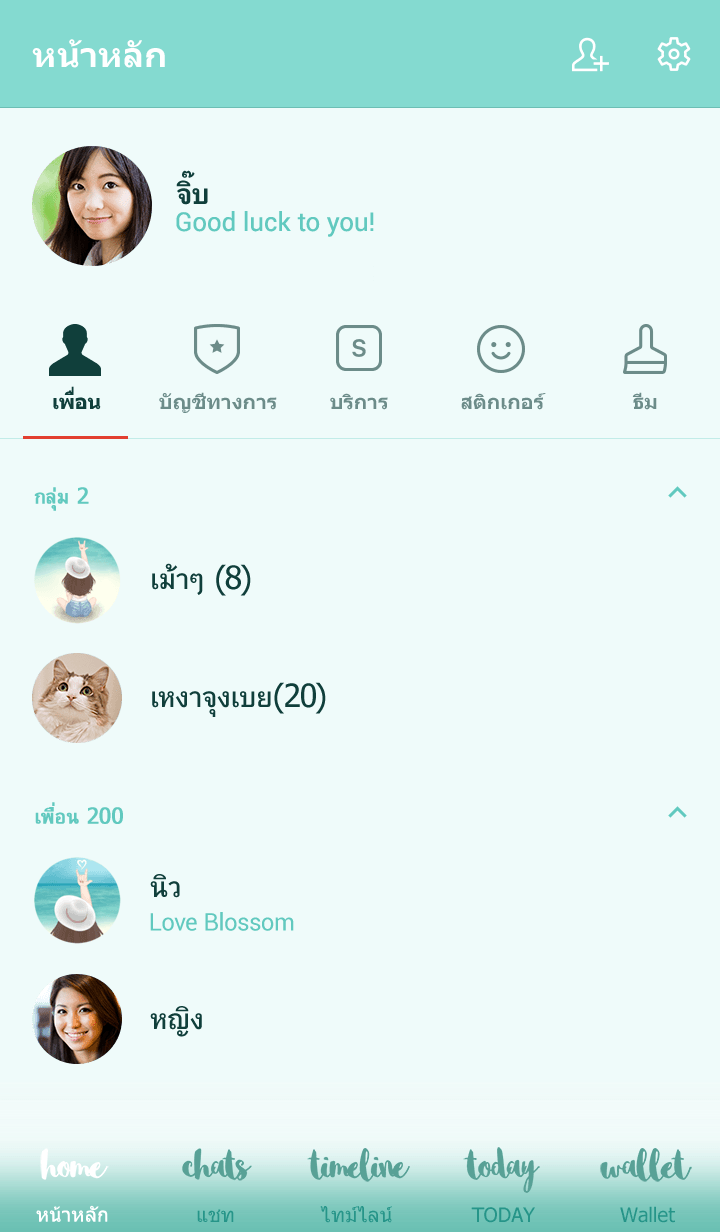Go to the TODAY tab
This screenshot has width=720, height=1232.
pos(503,1186)
